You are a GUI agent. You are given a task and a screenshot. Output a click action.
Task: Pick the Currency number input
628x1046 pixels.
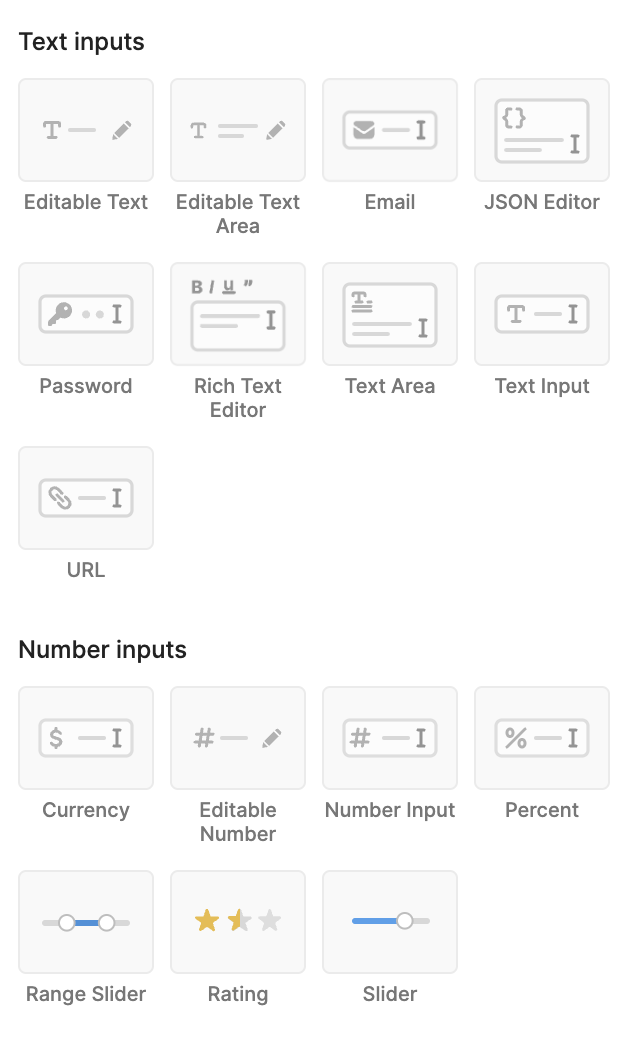86,738
